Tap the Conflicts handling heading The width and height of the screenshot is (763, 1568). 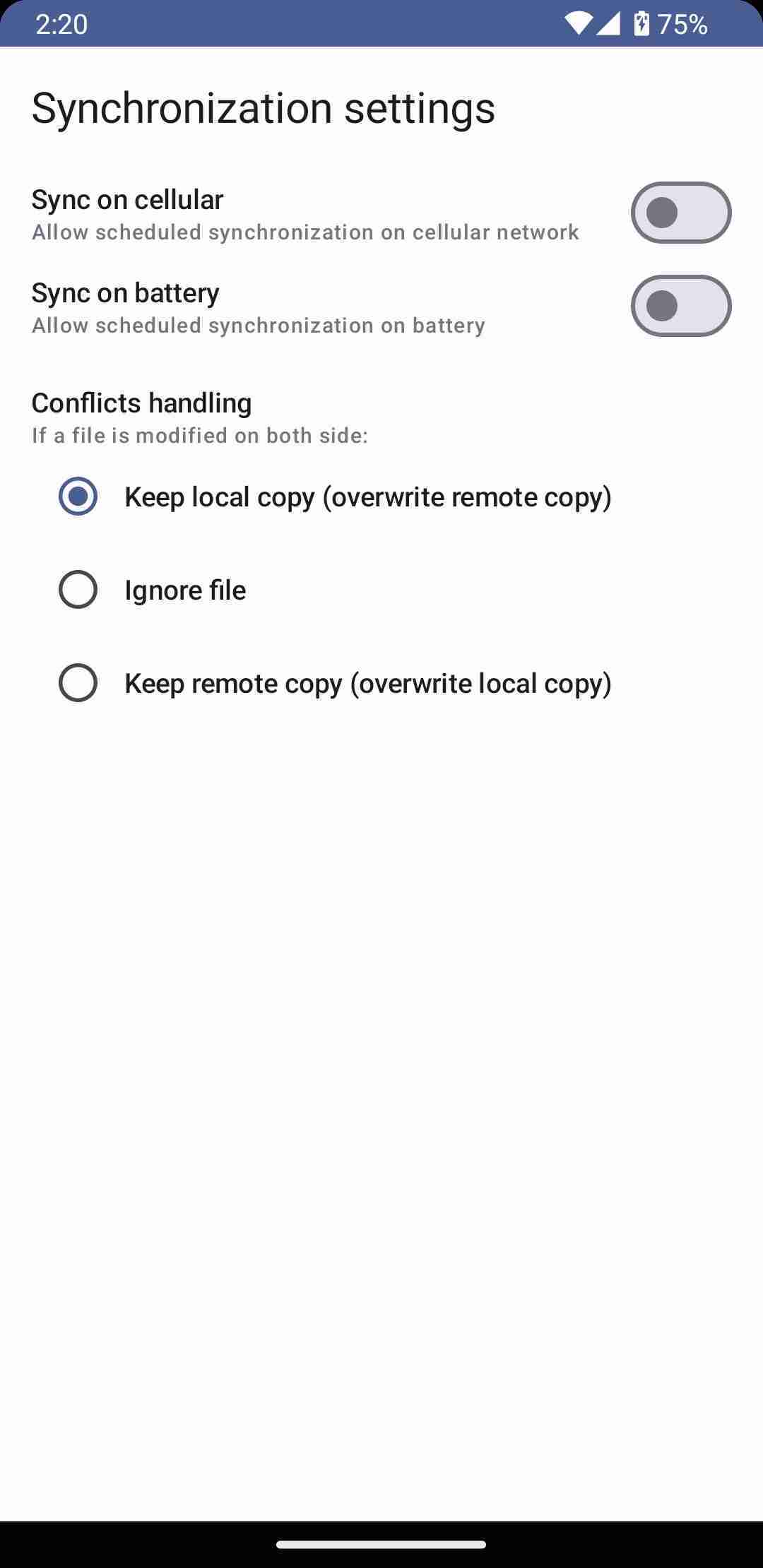click(141, 403)
